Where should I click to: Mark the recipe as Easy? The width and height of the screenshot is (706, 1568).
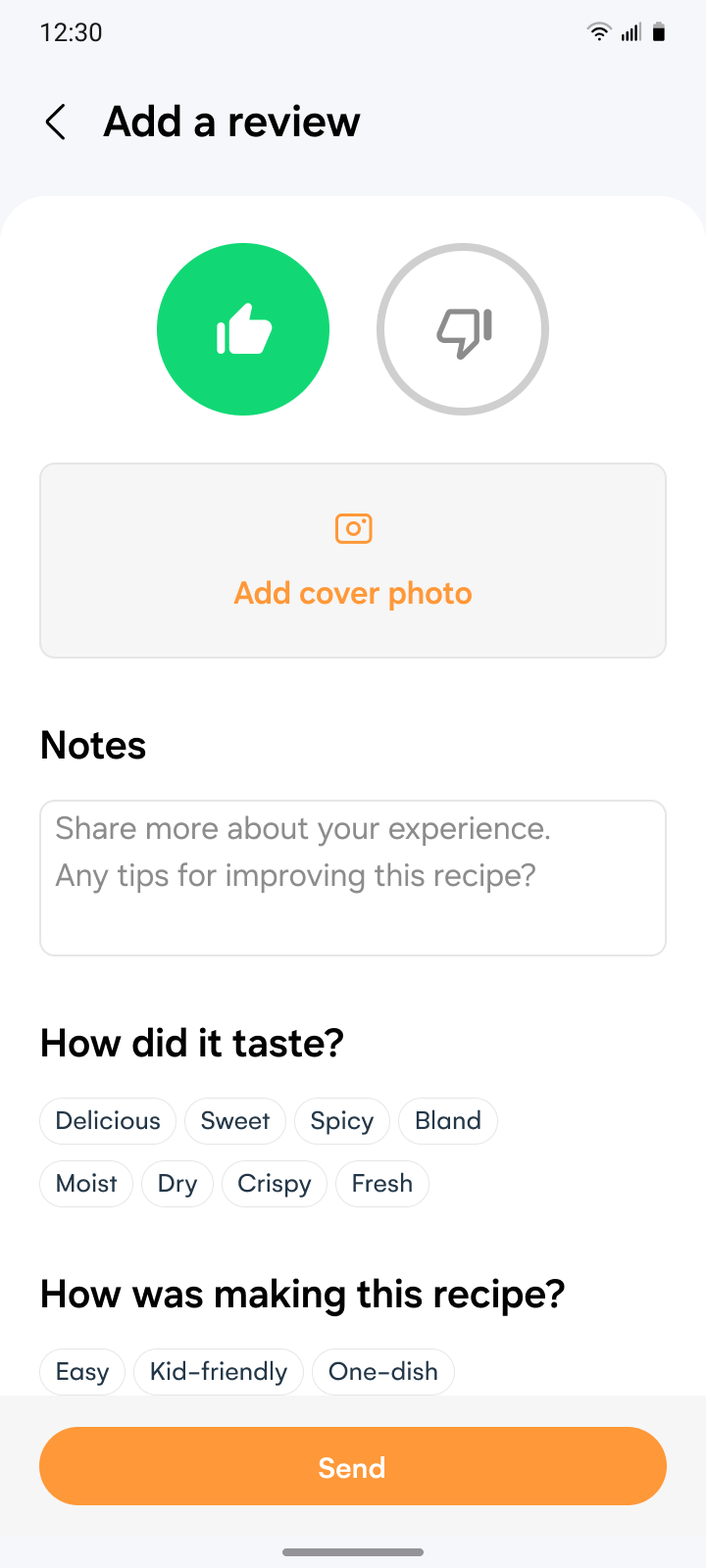(x=82, y=1372)
